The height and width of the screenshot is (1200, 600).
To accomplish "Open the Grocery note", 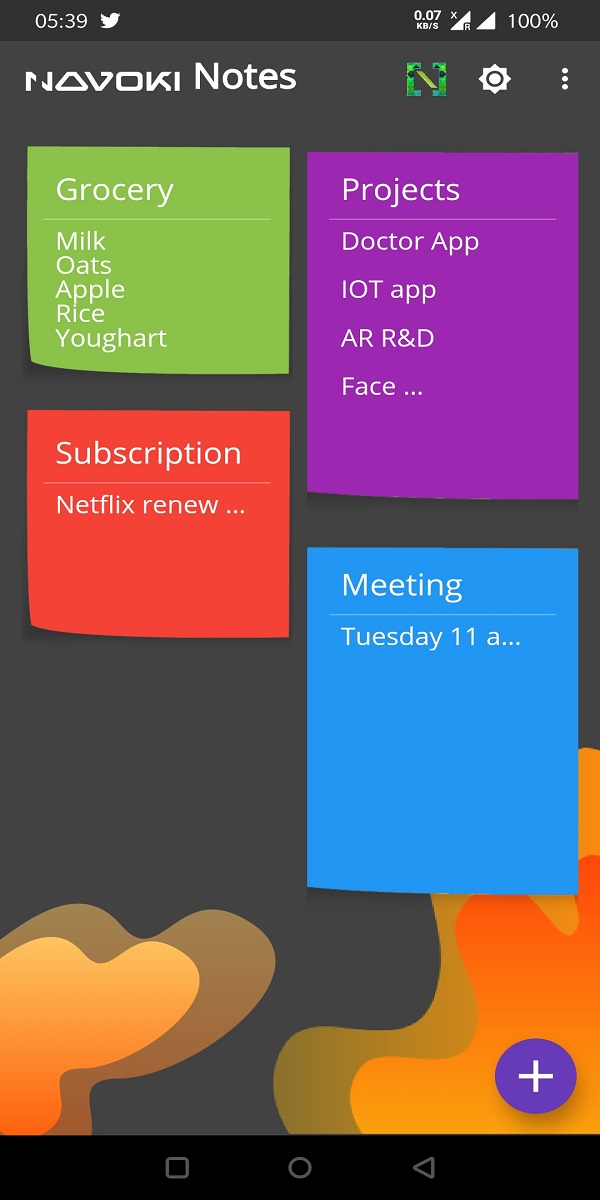I will pos(157,260).
